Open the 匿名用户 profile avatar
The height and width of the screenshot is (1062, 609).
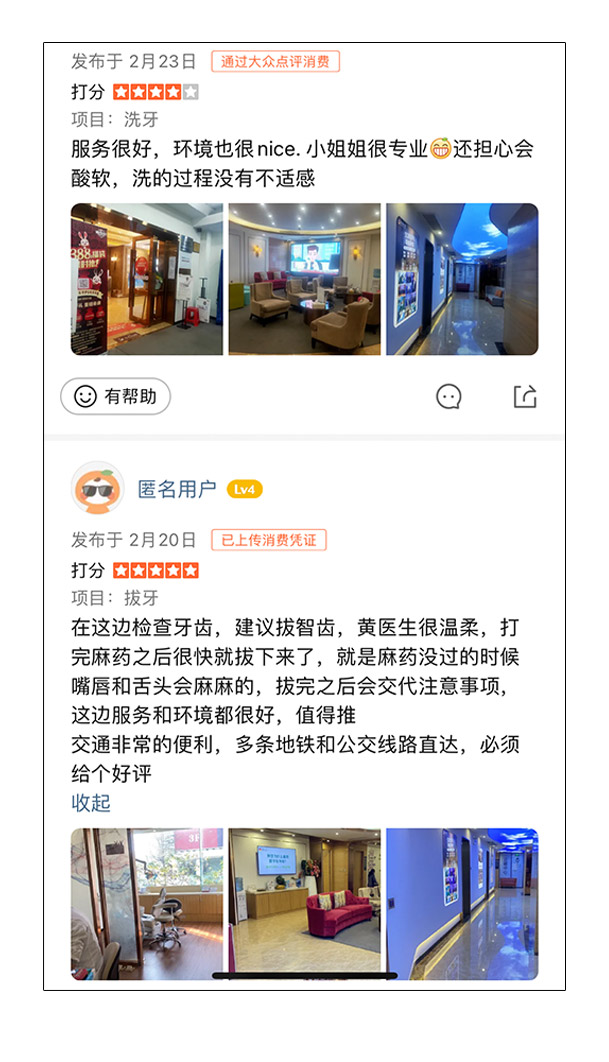coord(98,489)
